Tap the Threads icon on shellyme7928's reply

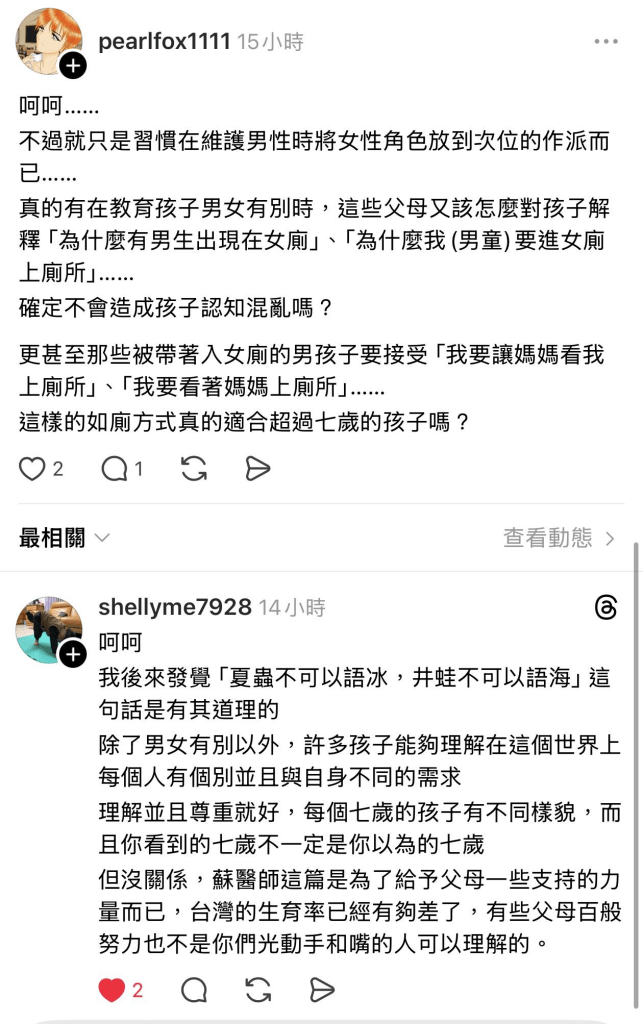pos(605,607)
